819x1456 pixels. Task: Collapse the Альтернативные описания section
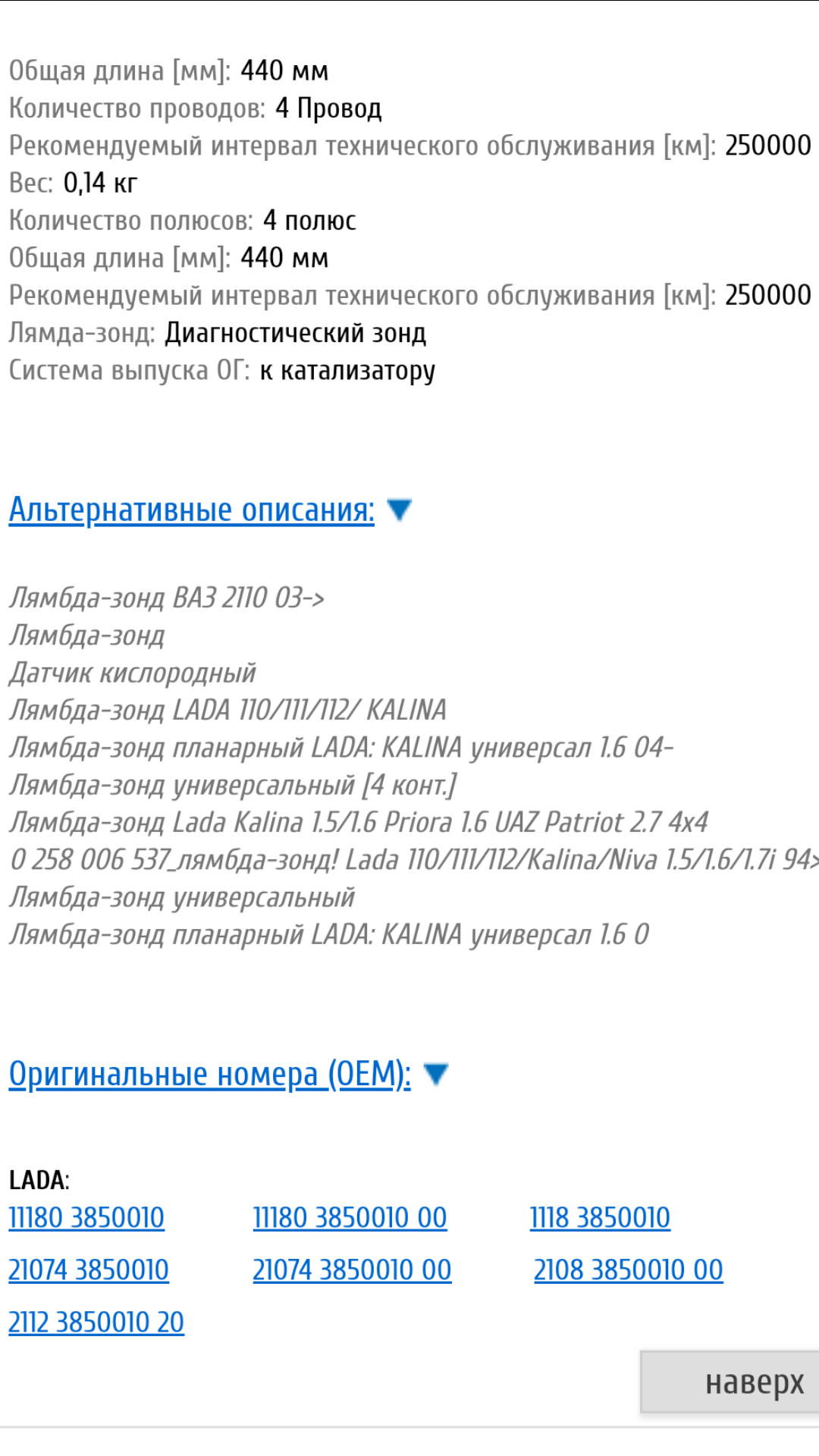[192, 510]
